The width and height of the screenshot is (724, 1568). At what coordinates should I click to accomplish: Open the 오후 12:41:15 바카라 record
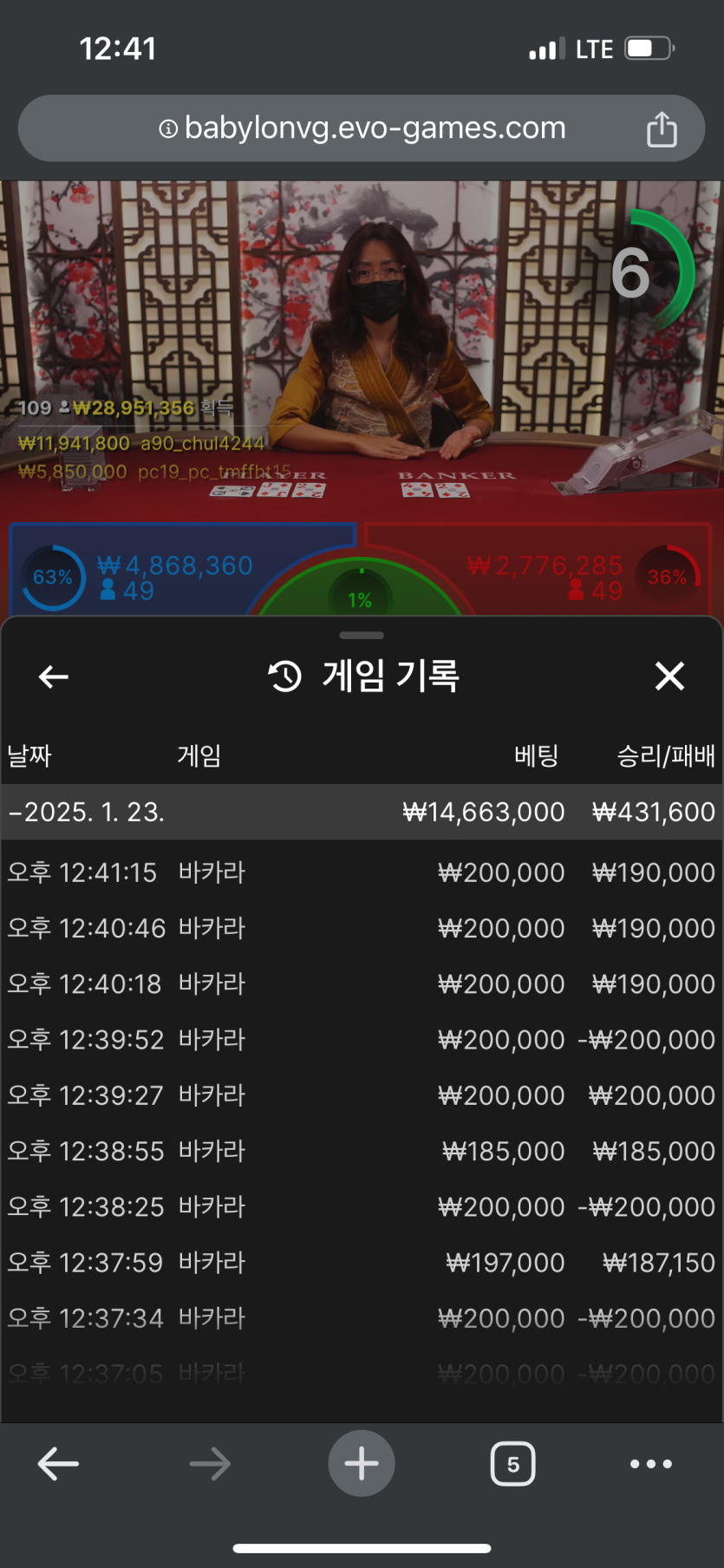[361, 872]
